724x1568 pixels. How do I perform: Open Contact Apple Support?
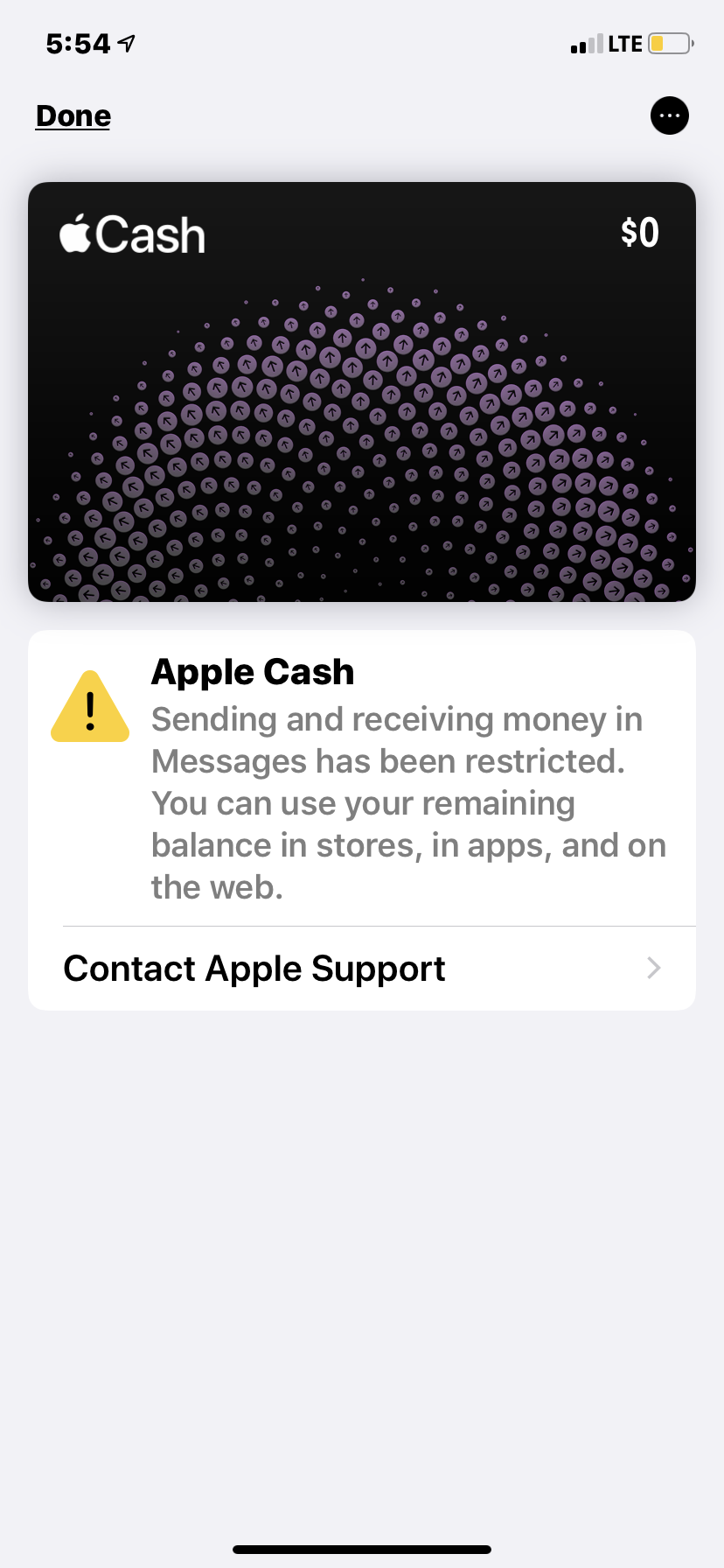(362, 969)
